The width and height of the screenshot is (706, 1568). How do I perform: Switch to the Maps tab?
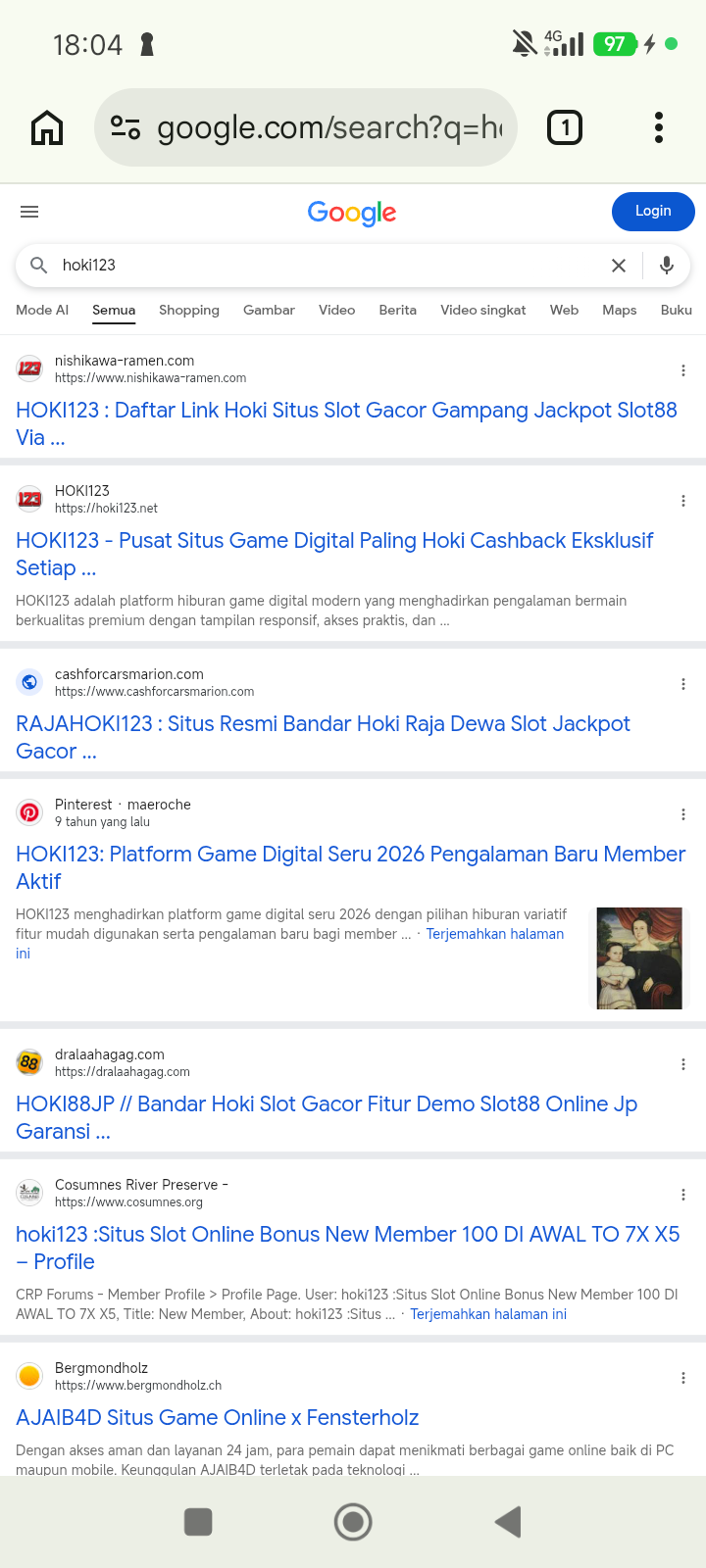click(620, 310)
